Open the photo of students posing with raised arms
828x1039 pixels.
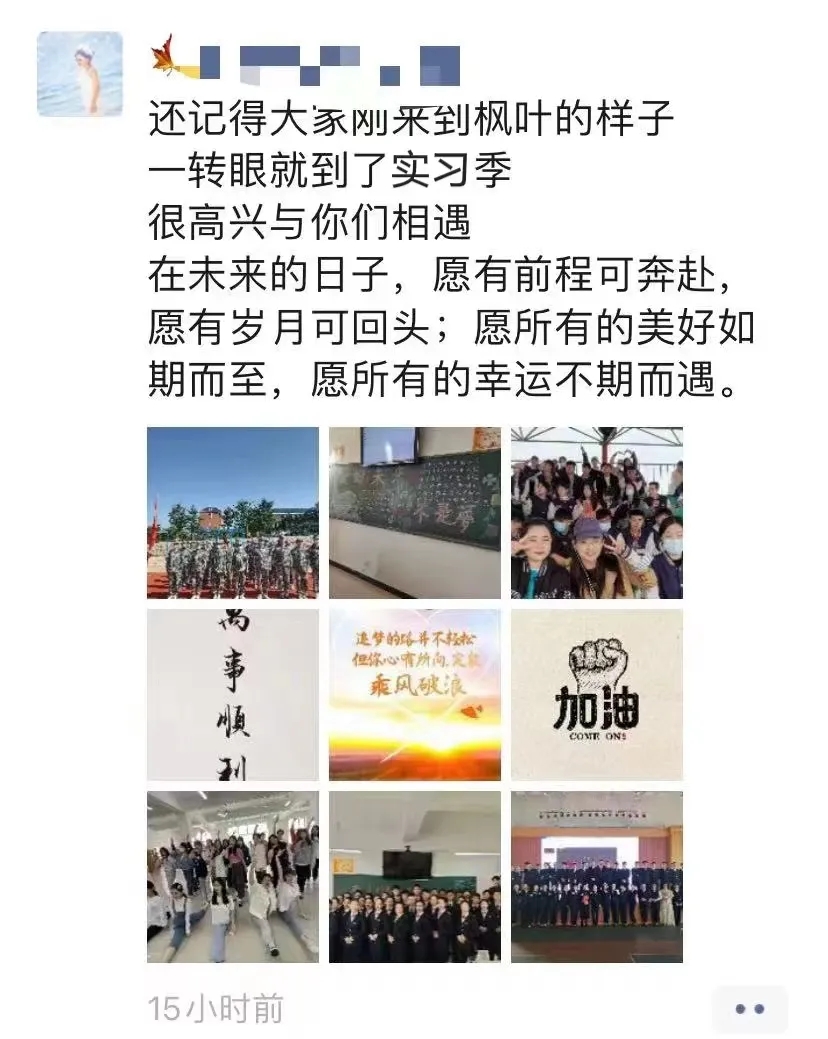[x=233, y=877]
